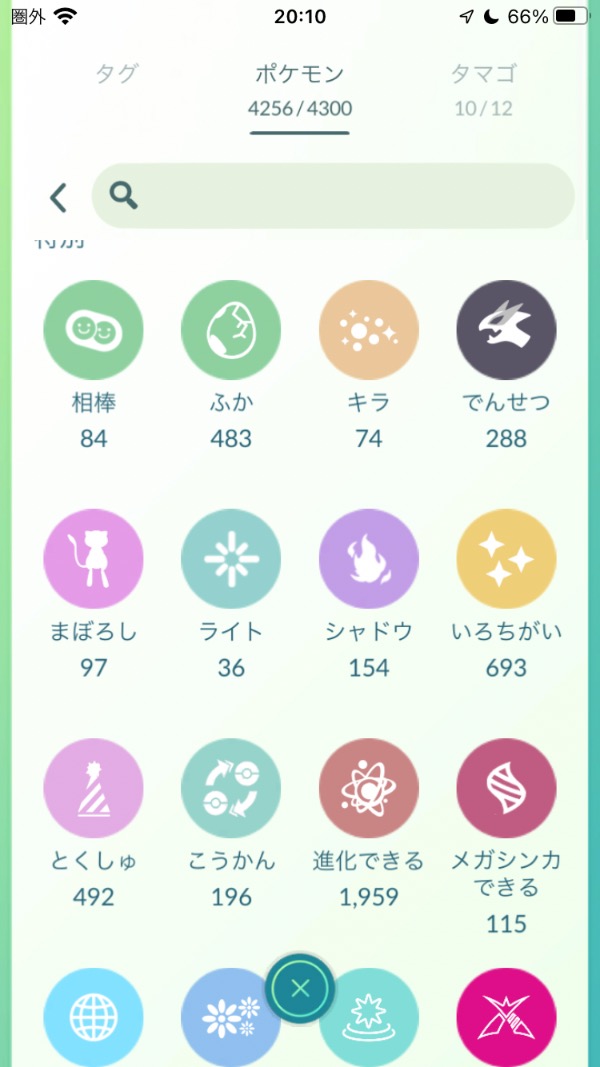
Task: Select the ふか hatched filter
Action: 231,330
